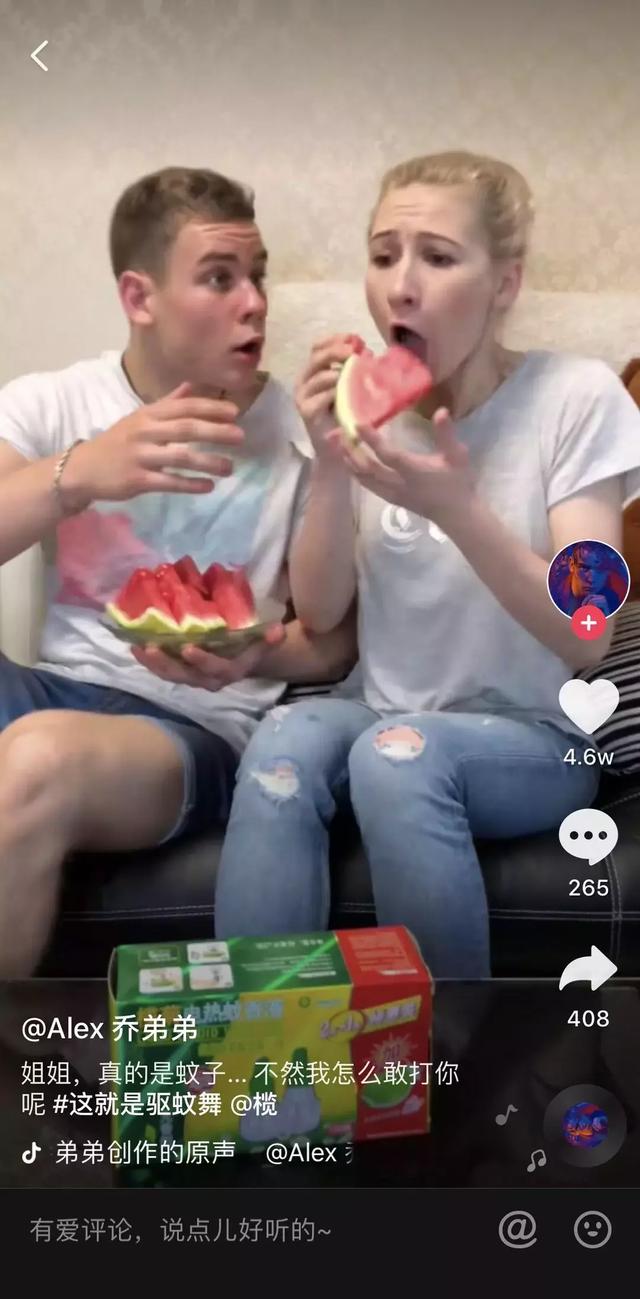This screenshot has width=640, height=1299.
Task: Open hashtag #这就是驱蚊舞
Action: click(x=138, y=1106)
